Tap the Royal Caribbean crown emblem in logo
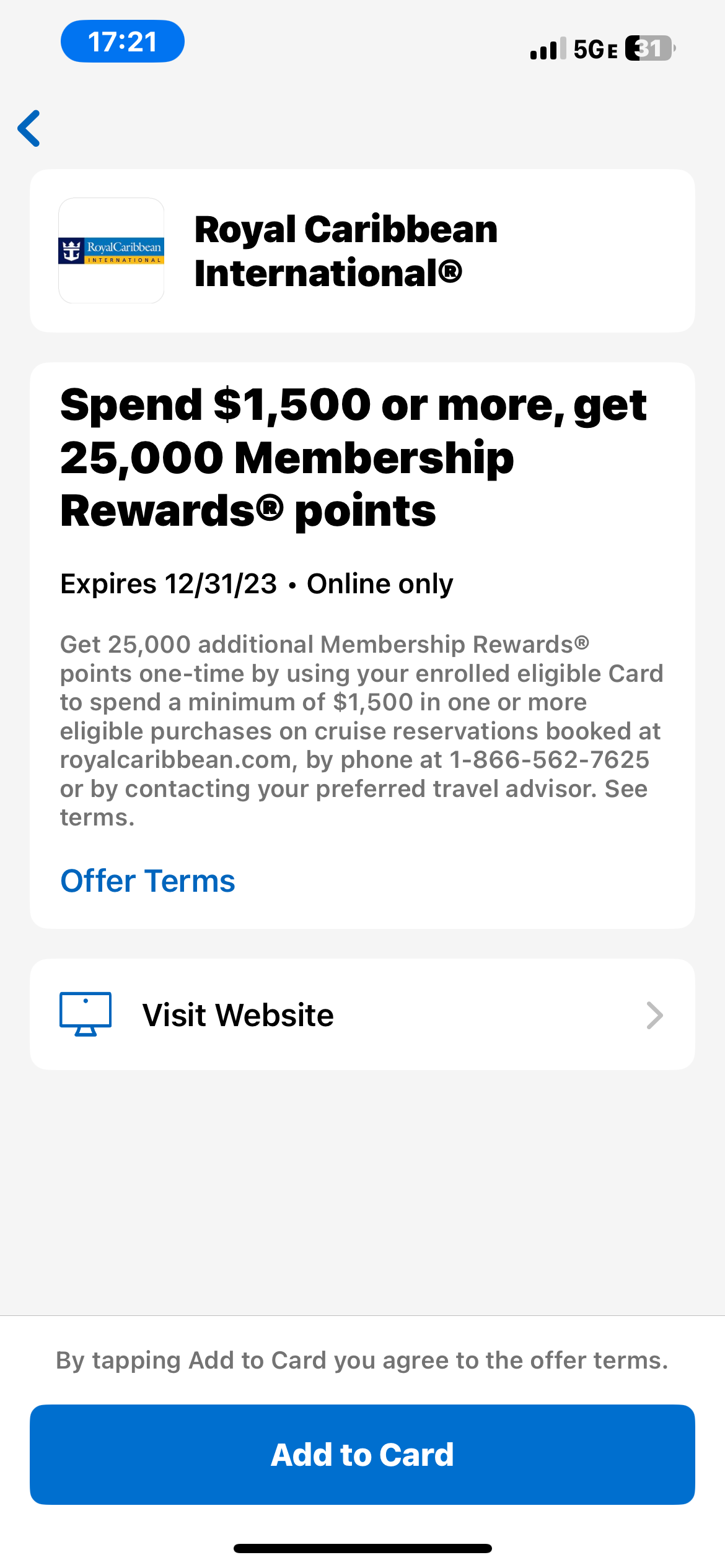The height and width of the screenshot is (1568, 725). point(70,250)
